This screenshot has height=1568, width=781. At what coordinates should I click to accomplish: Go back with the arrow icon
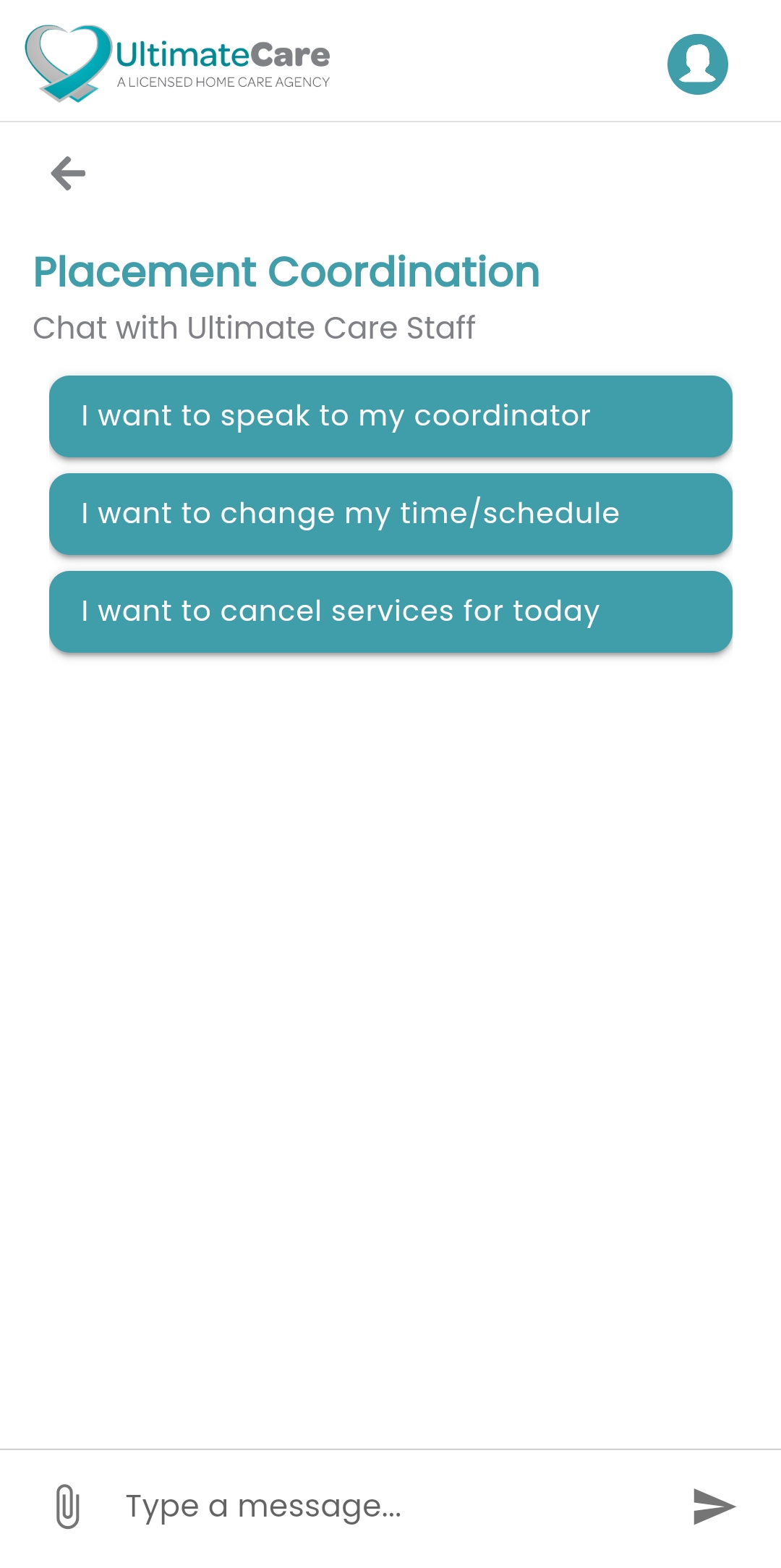point(69,174)
